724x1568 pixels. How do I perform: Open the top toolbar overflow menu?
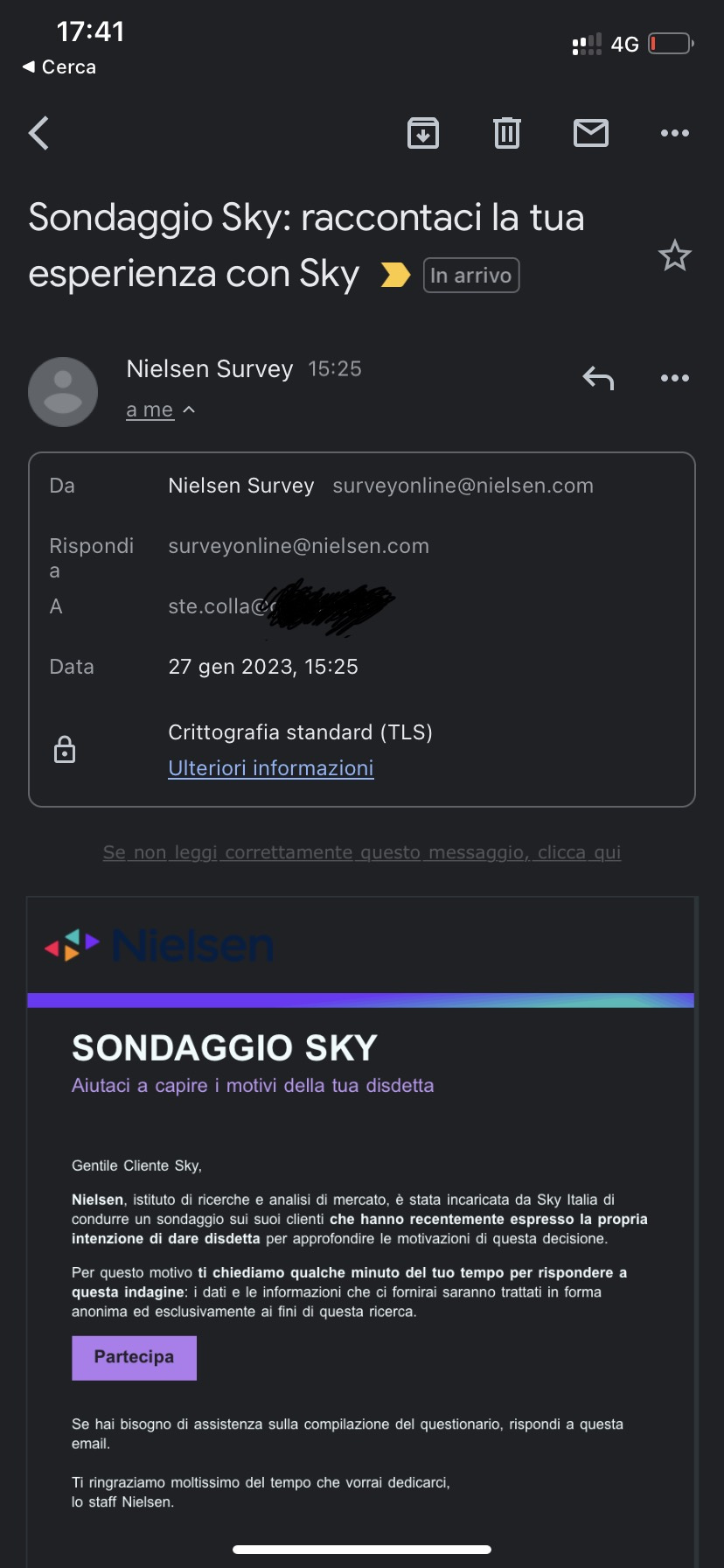point(675,133)
